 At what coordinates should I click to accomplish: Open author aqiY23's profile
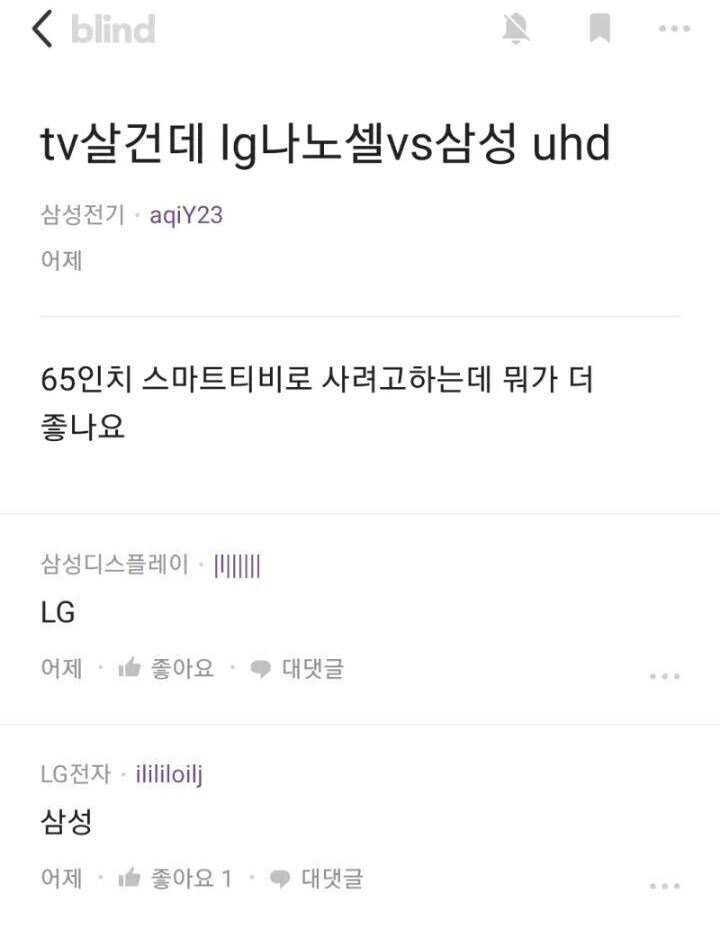186,215
